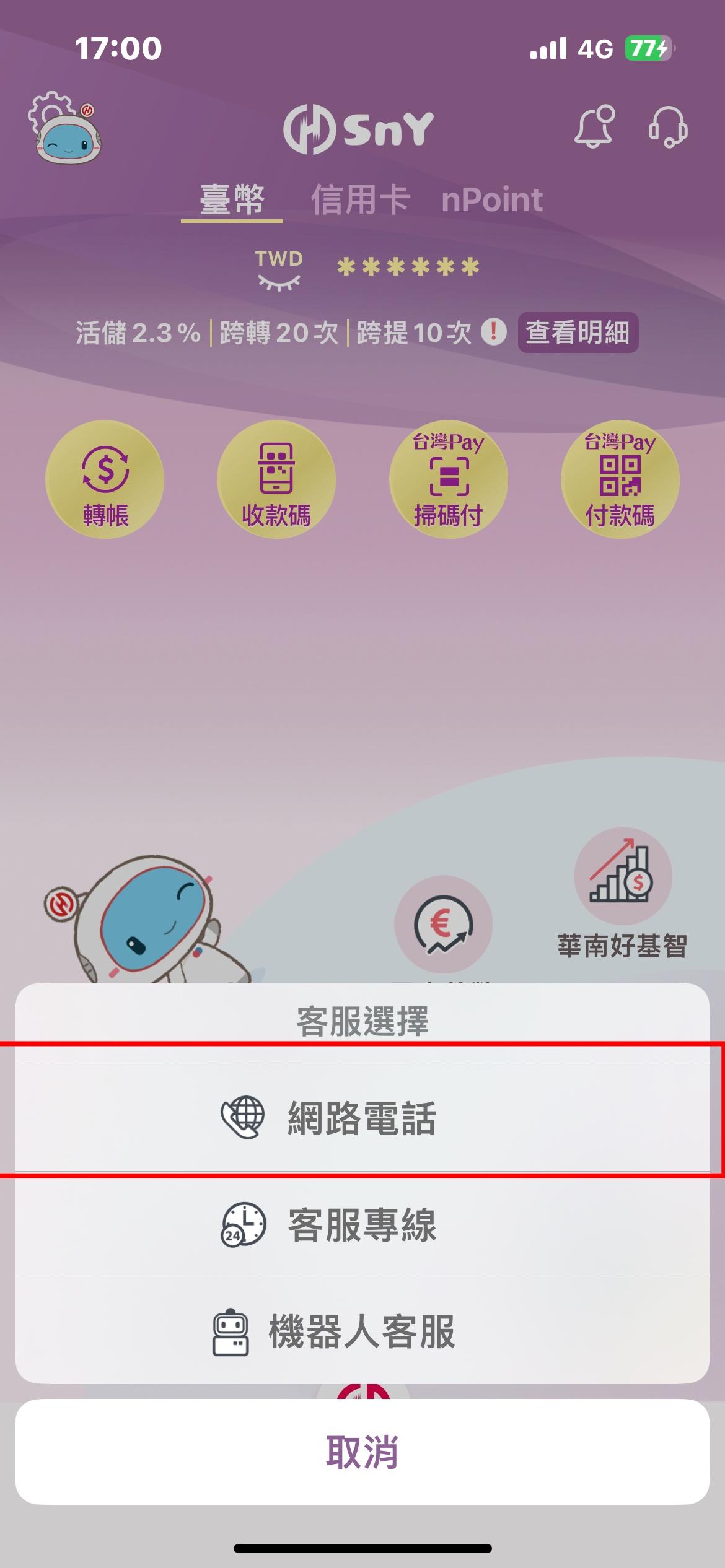Select 網路電話 internet call option
Screen dimensions: 725x1568
coord(362,1118)
